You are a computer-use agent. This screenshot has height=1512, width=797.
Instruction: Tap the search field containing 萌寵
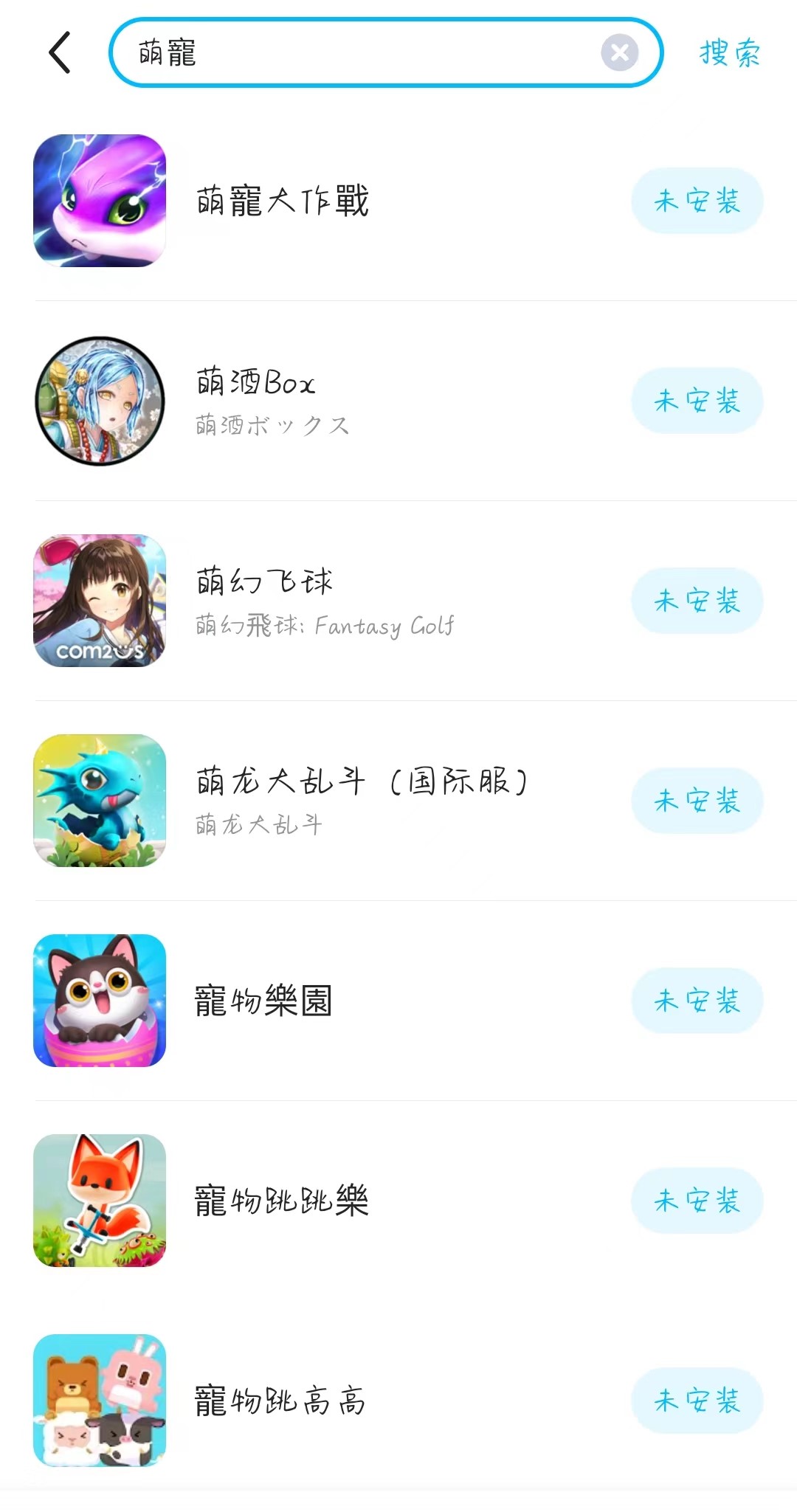point(354,52)
